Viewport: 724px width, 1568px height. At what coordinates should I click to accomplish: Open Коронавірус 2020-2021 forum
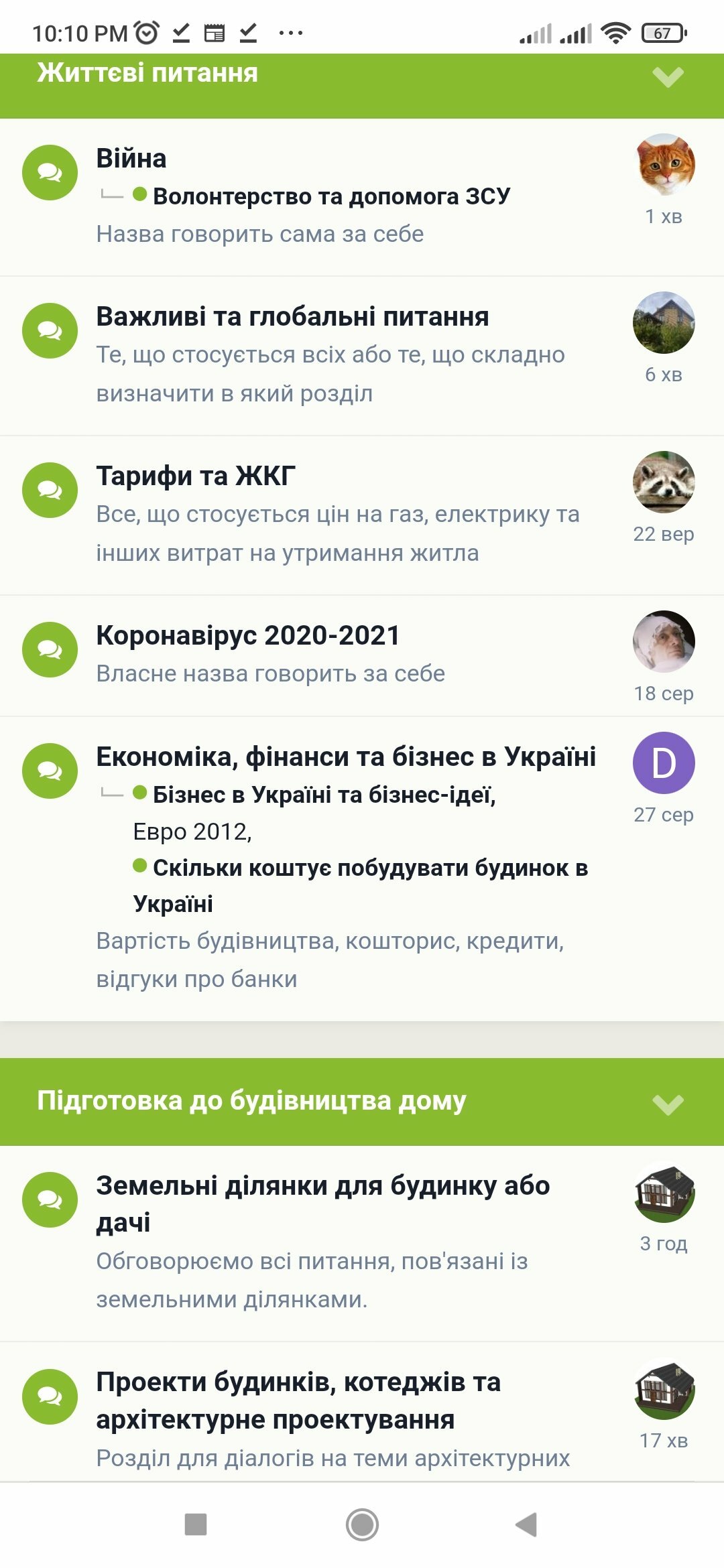(x=248, y=636)
